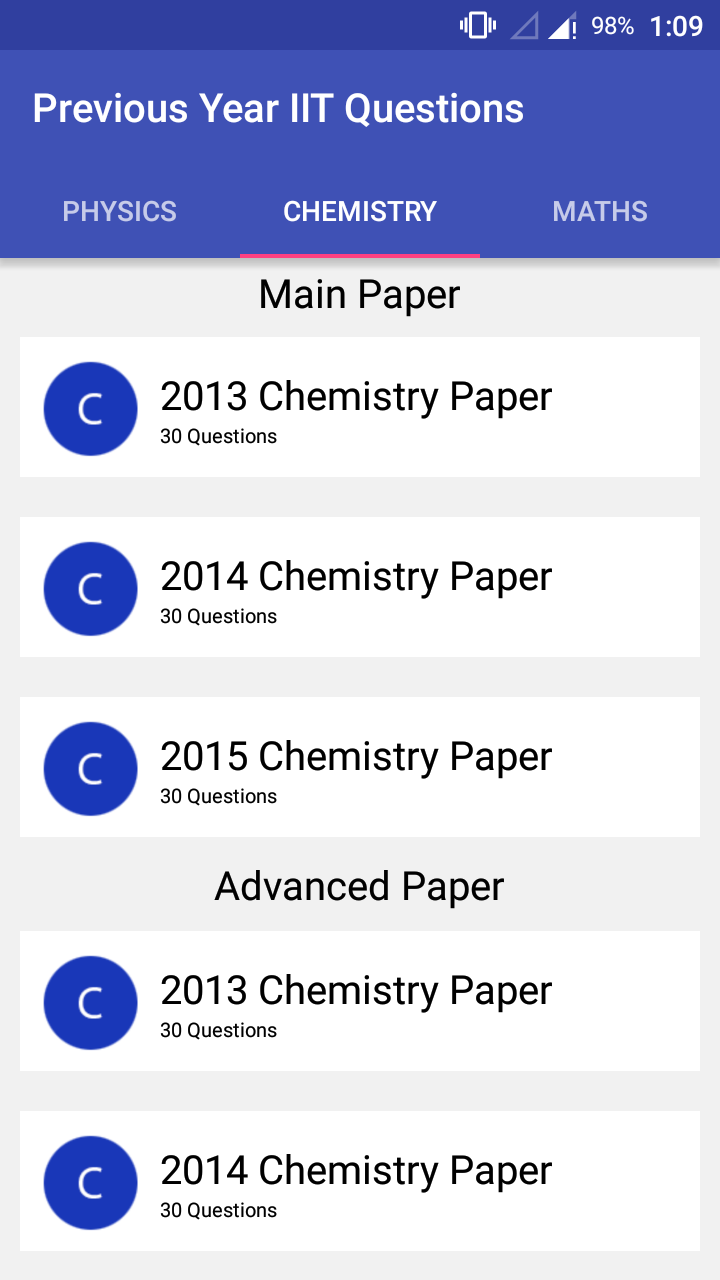Tap the Previous Year IIT Questions title
This screenshot has height=1280, width=720.
279,108
